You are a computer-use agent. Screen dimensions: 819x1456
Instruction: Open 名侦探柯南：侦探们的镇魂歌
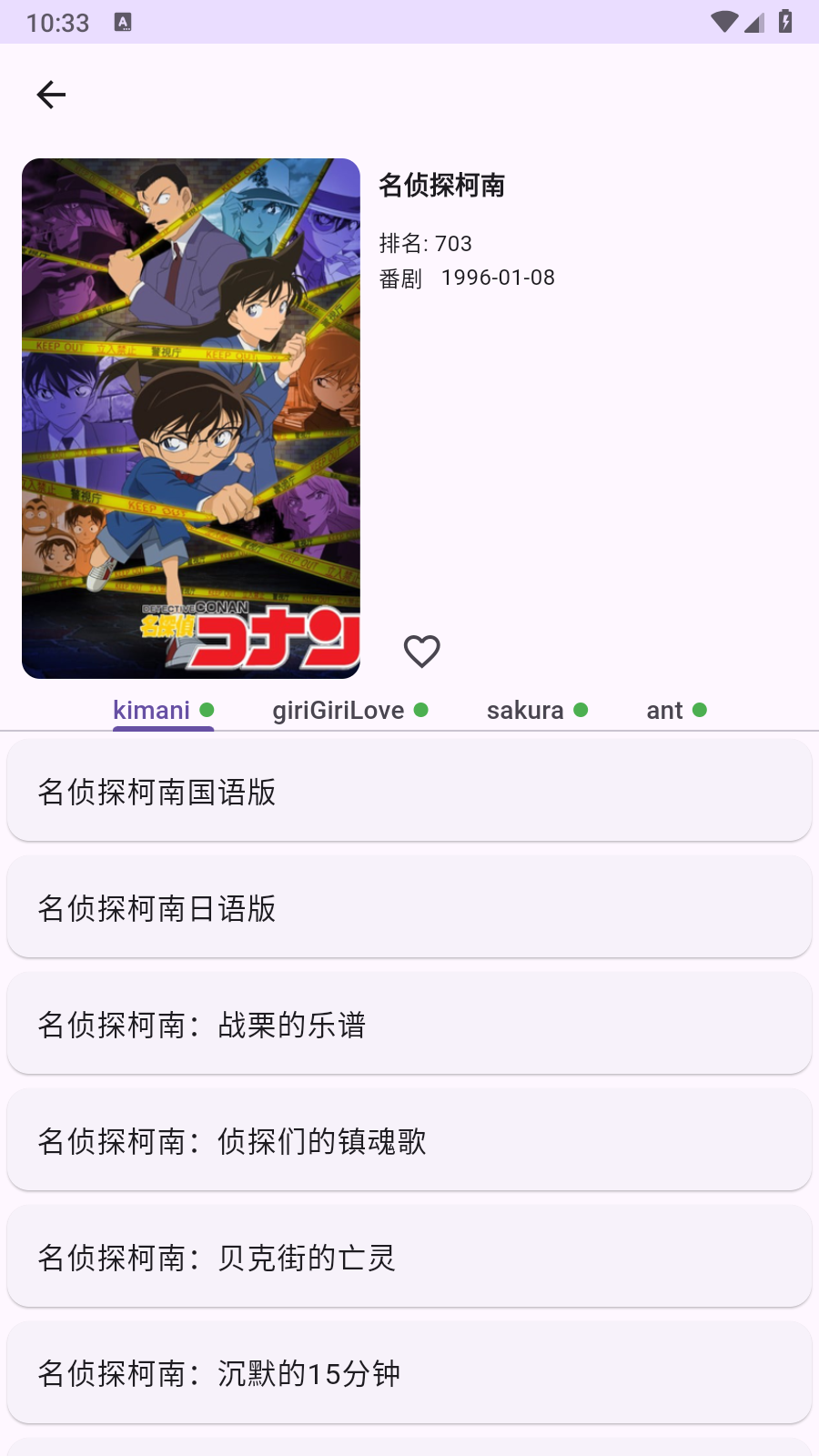pyautogui.click(x=408, y=1139)
